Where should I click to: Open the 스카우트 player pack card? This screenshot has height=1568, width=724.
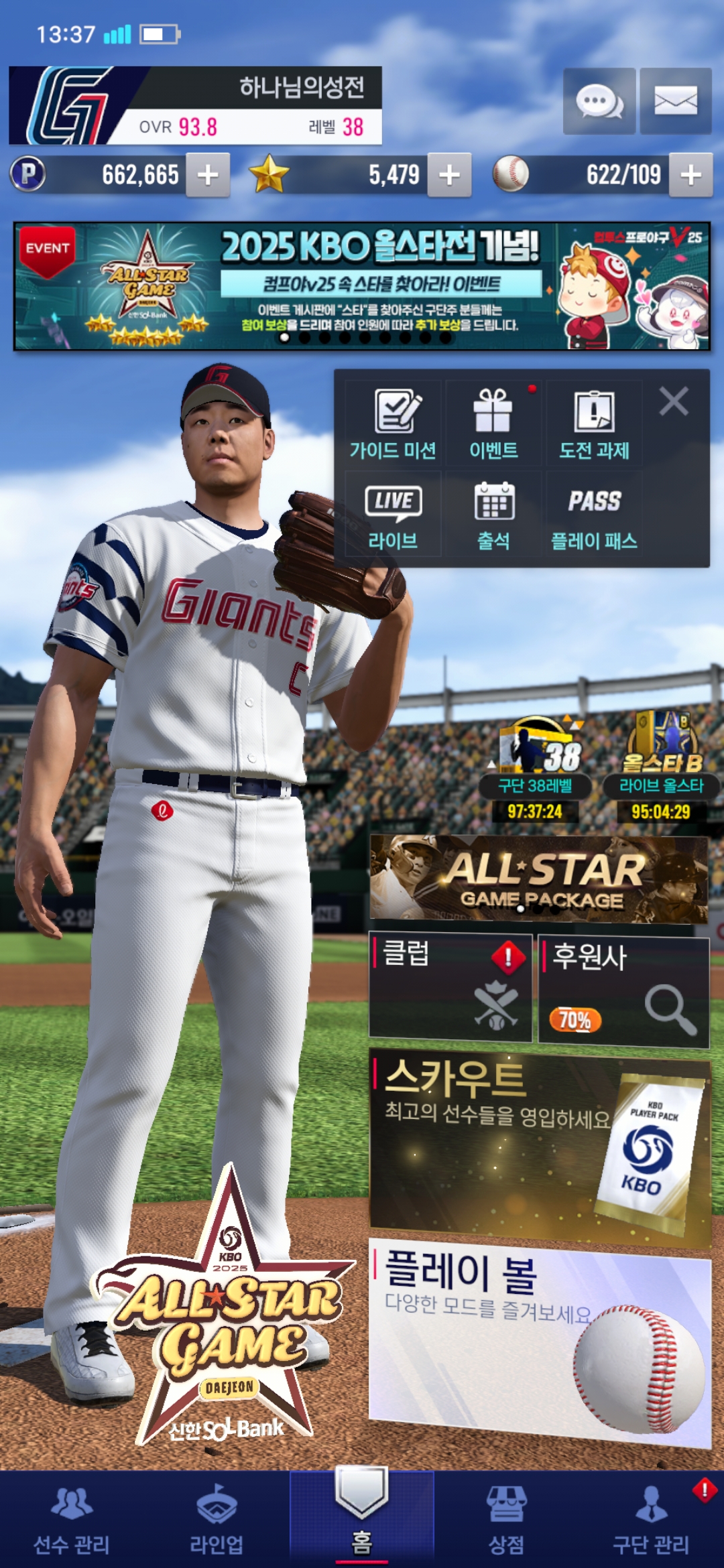click(x=539, y=1146)
